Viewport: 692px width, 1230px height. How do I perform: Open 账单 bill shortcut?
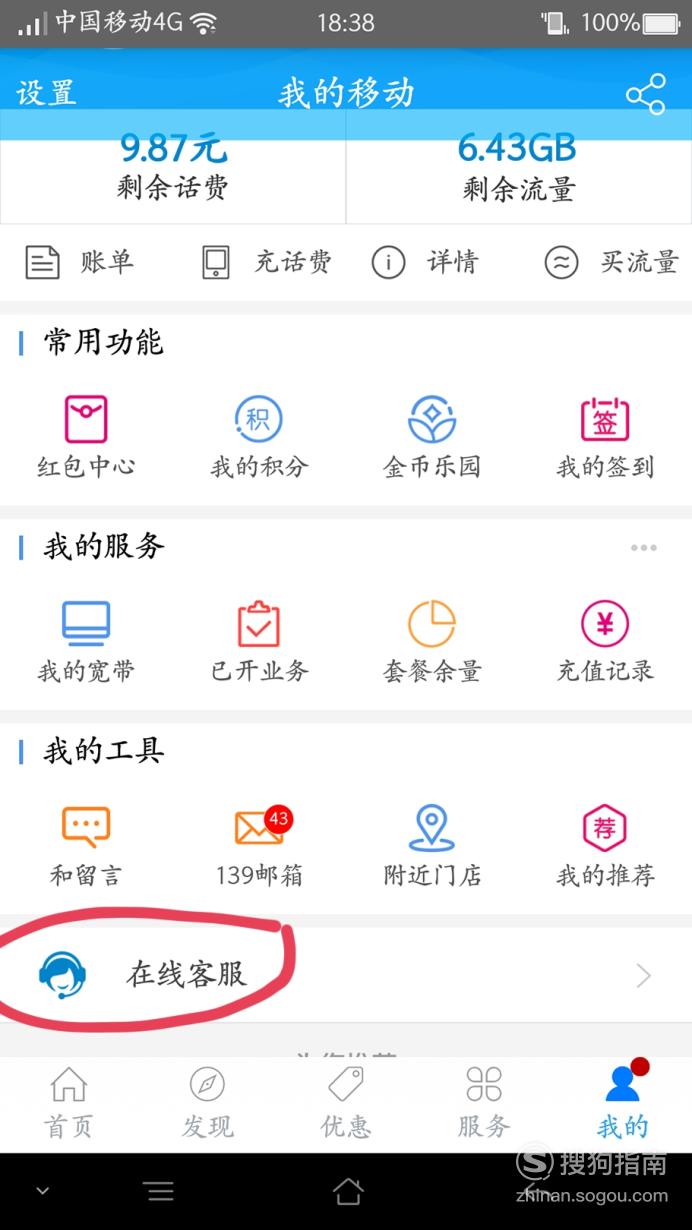[79, 263]
